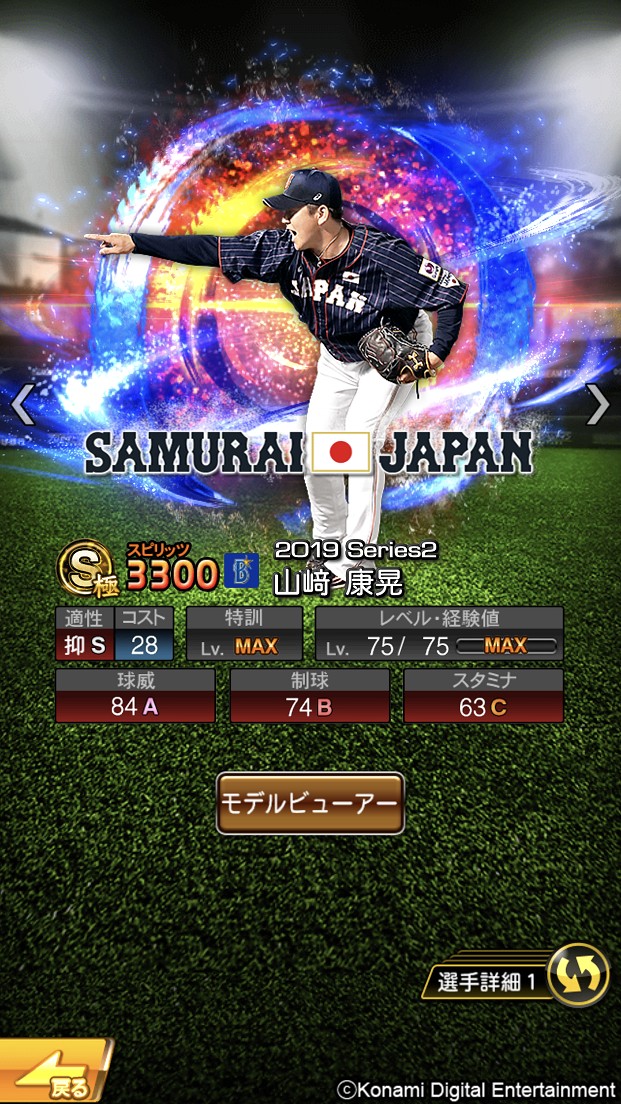Tap the 戻る back button
This screenshot has height=1104, width=621.
[x=56, y=1074]
